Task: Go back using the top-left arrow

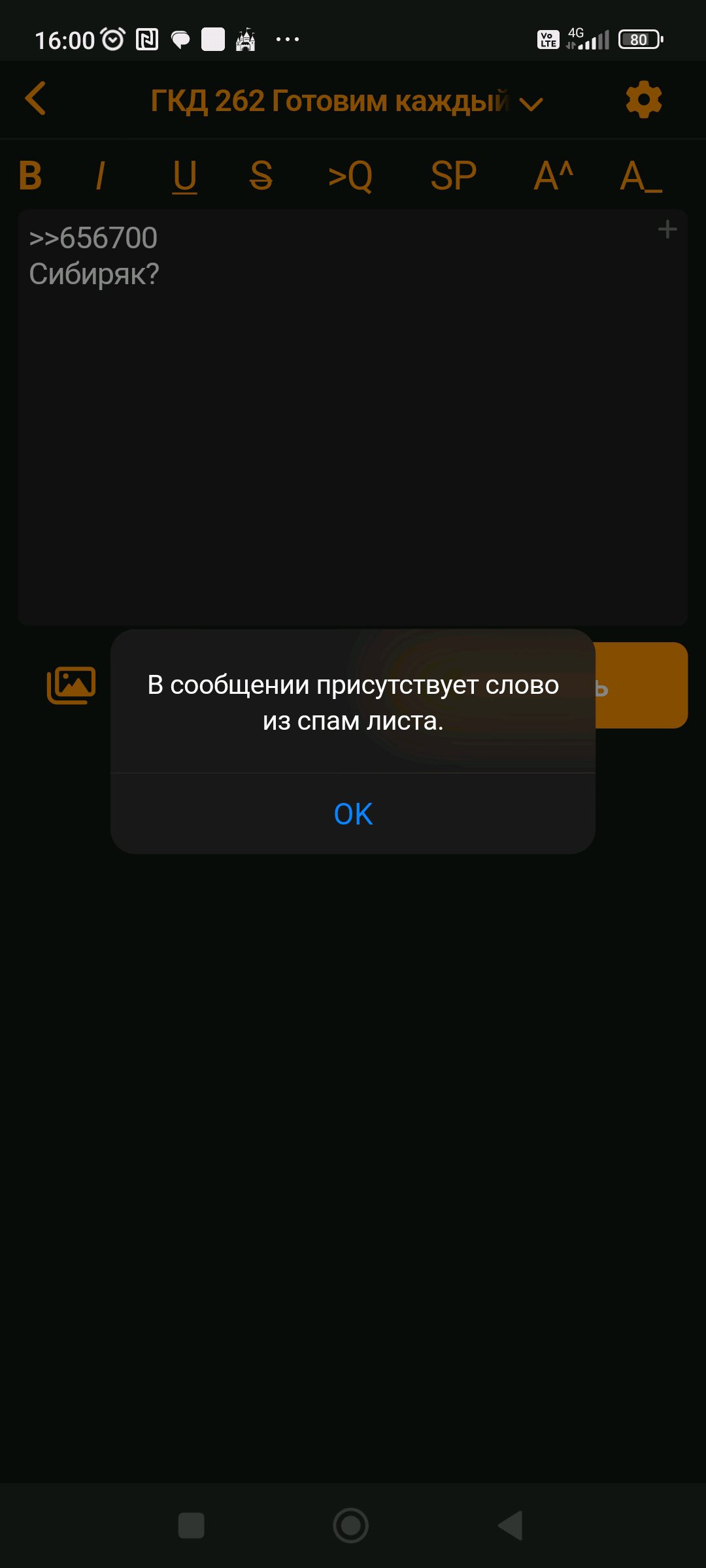Action: coord(35,99)
